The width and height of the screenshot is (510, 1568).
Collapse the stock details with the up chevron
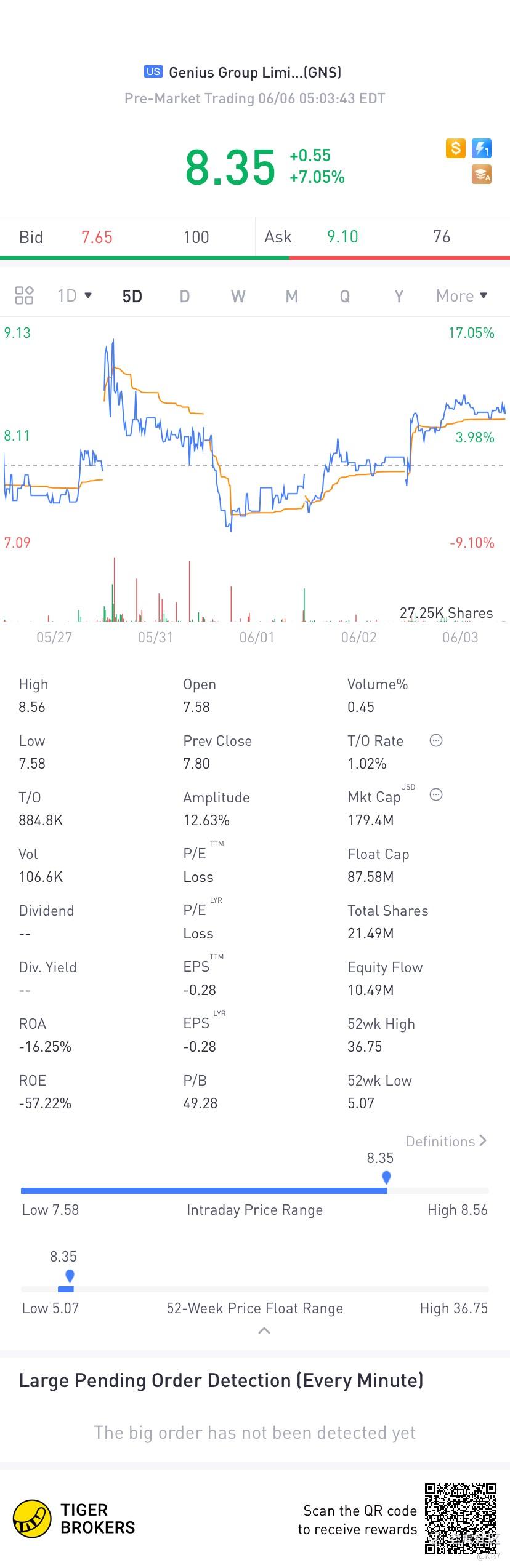(264, 1330)
